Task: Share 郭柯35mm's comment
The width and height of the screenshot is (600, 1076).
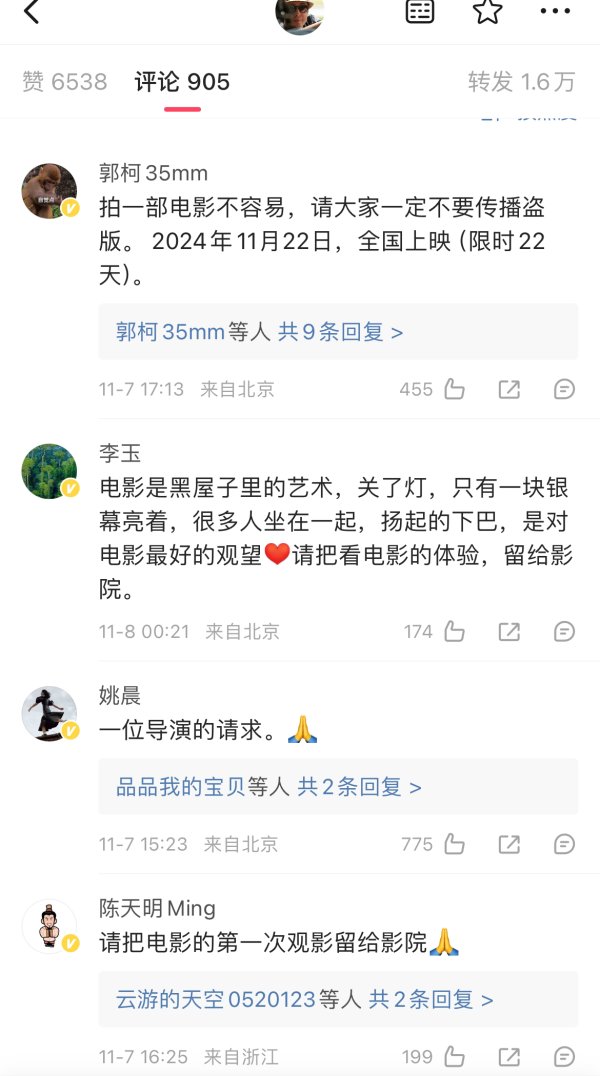Action: (509, 389)
